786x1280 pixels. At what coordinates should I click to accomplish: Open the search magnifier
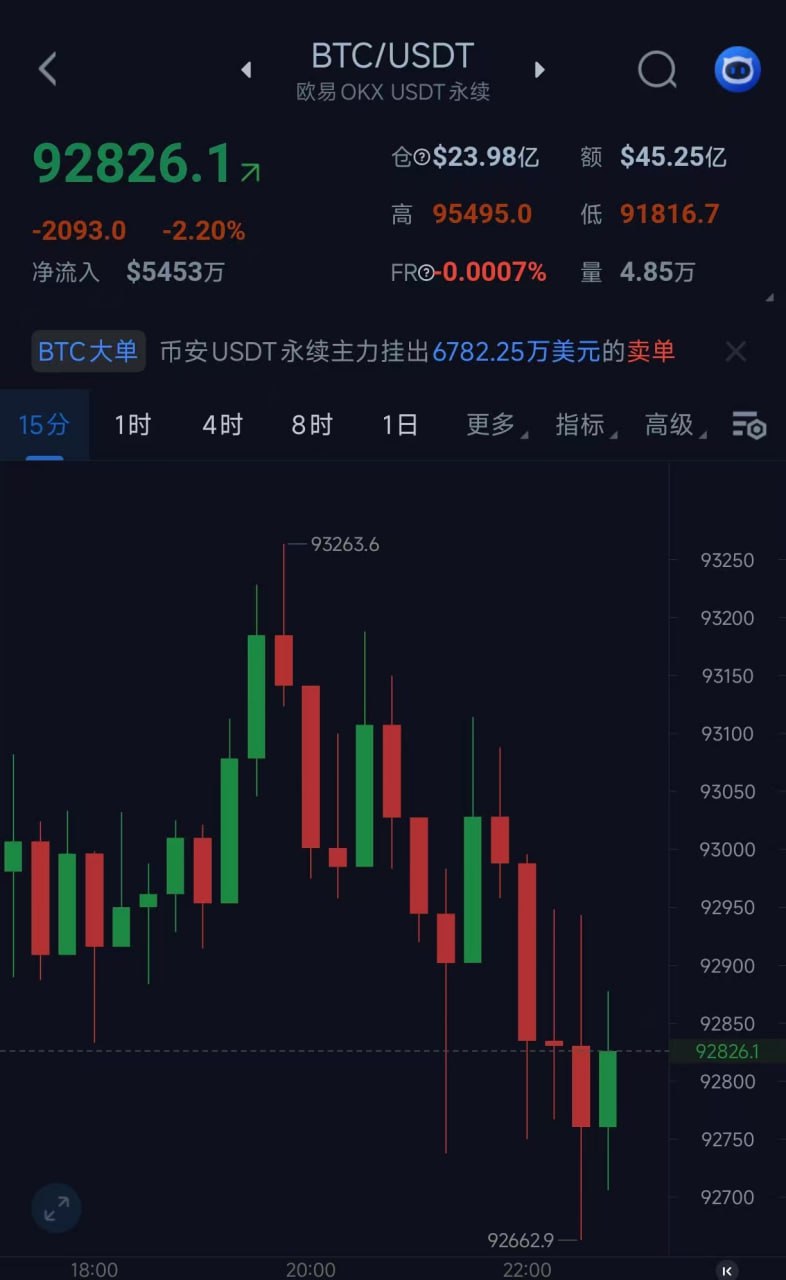point(657,69)
